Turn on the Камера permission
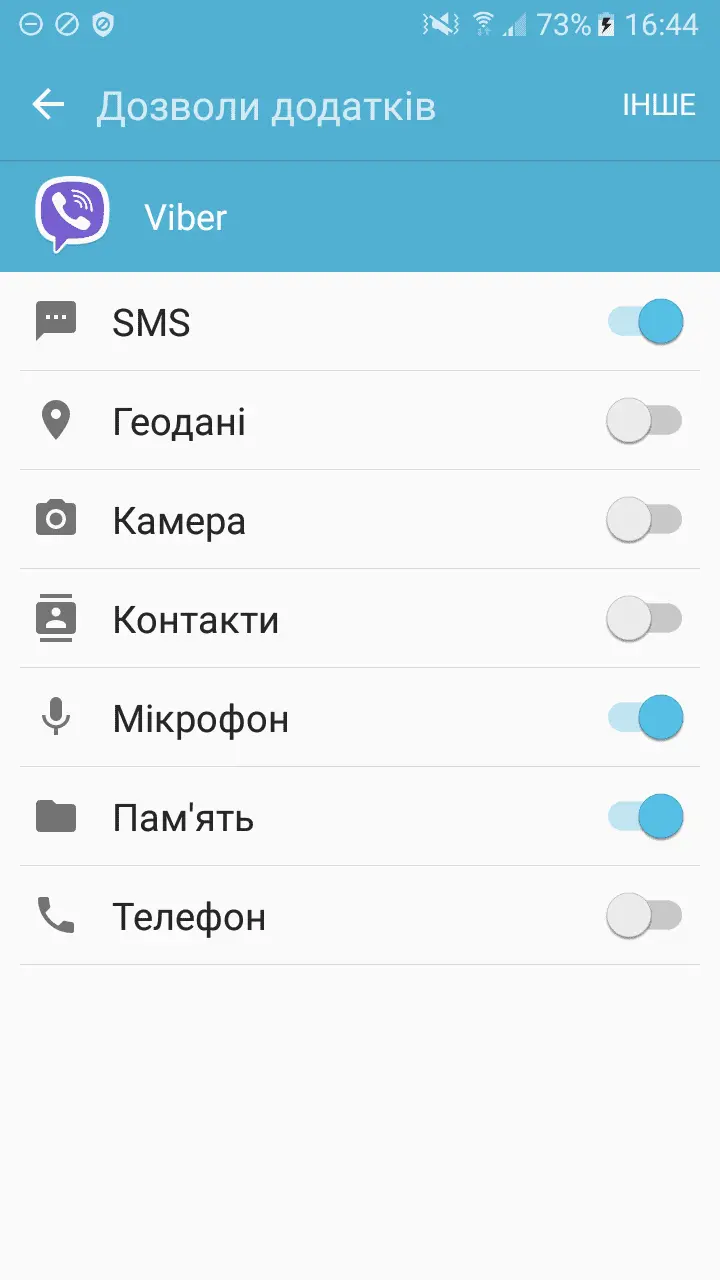The height and width of the screenshot is (1280, 720). (x=645, y=520)
